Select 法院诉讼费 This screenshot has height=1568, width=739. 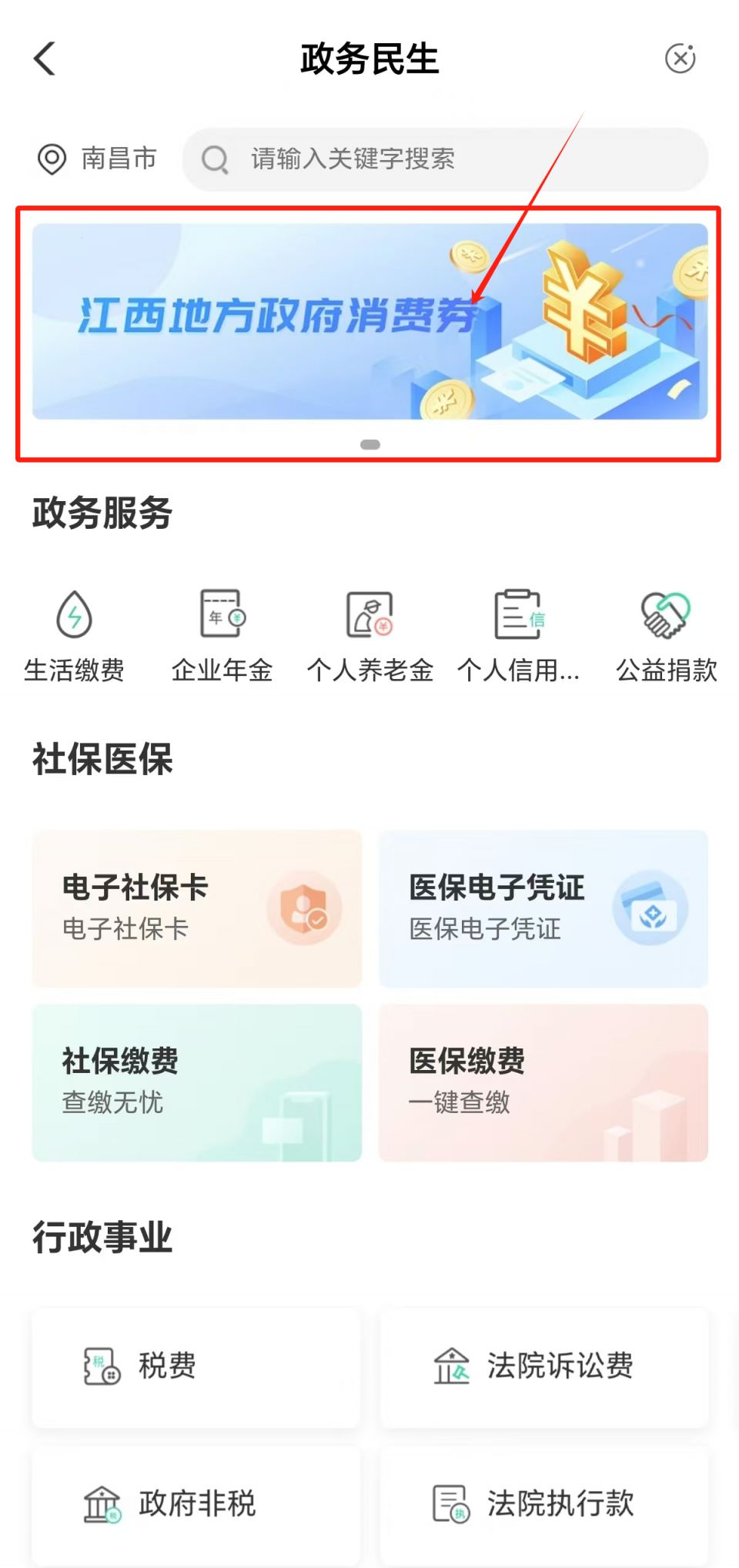click(543, 1366)
